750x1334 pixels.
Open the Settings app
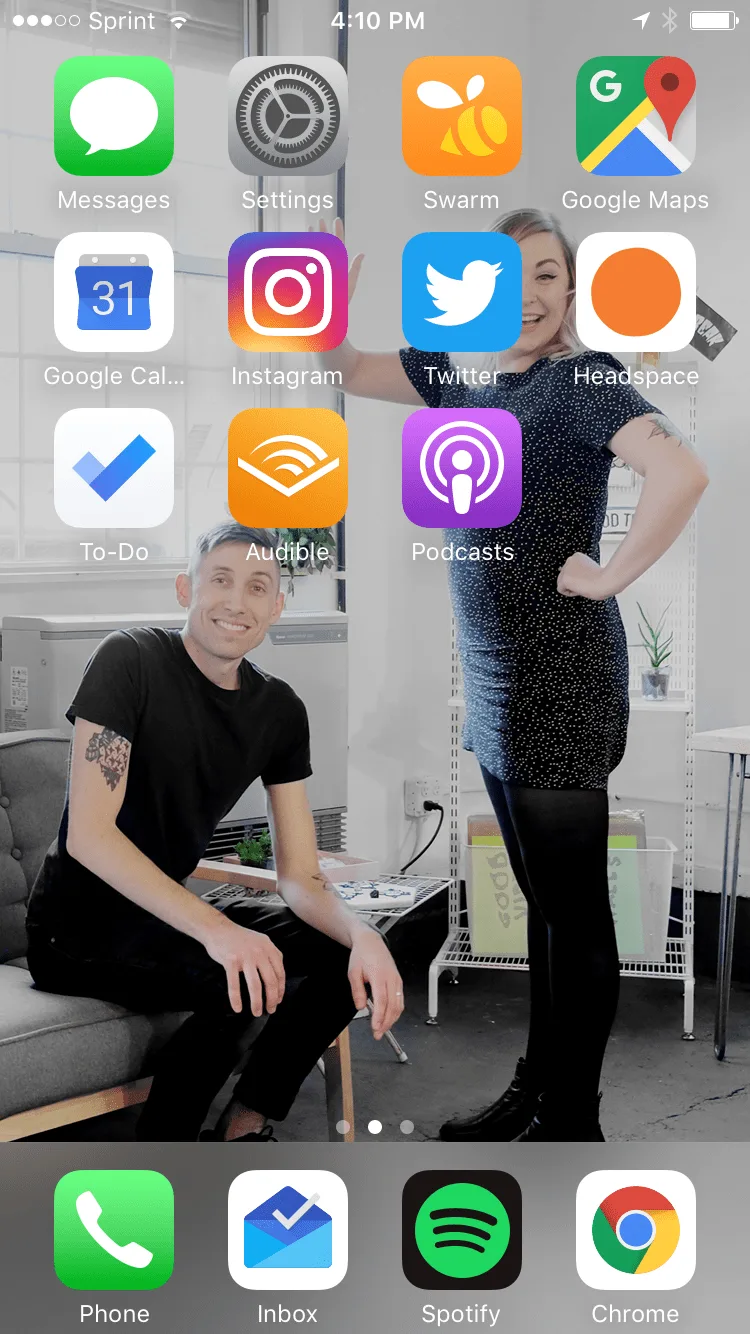(x=288, y=116)
